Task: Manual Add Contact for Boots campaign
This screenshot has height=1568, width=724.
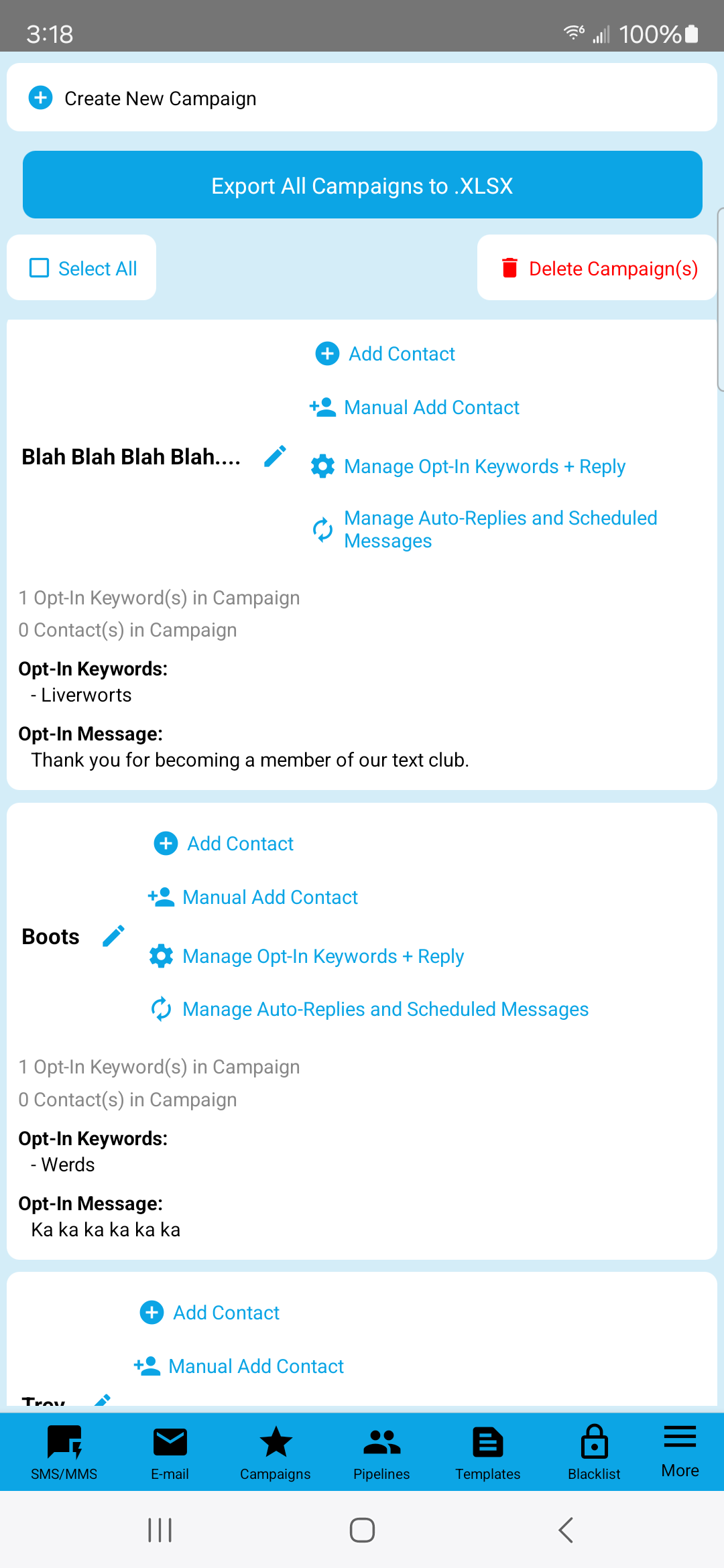Action: click(253, 897)
